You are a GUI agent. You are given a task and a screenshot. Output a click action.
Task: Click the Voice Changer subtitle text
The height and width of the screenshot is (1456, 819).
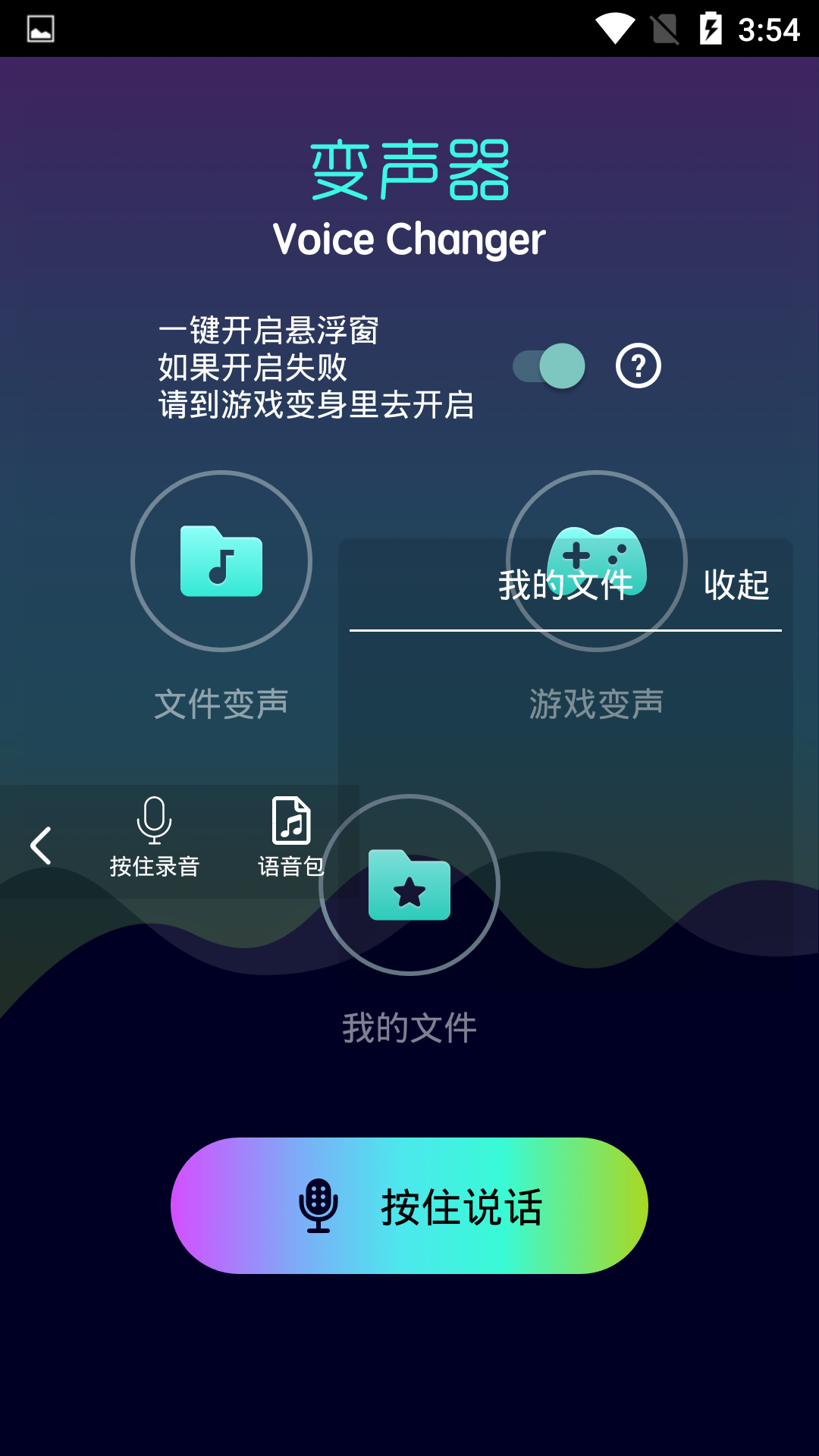[409, 240]
